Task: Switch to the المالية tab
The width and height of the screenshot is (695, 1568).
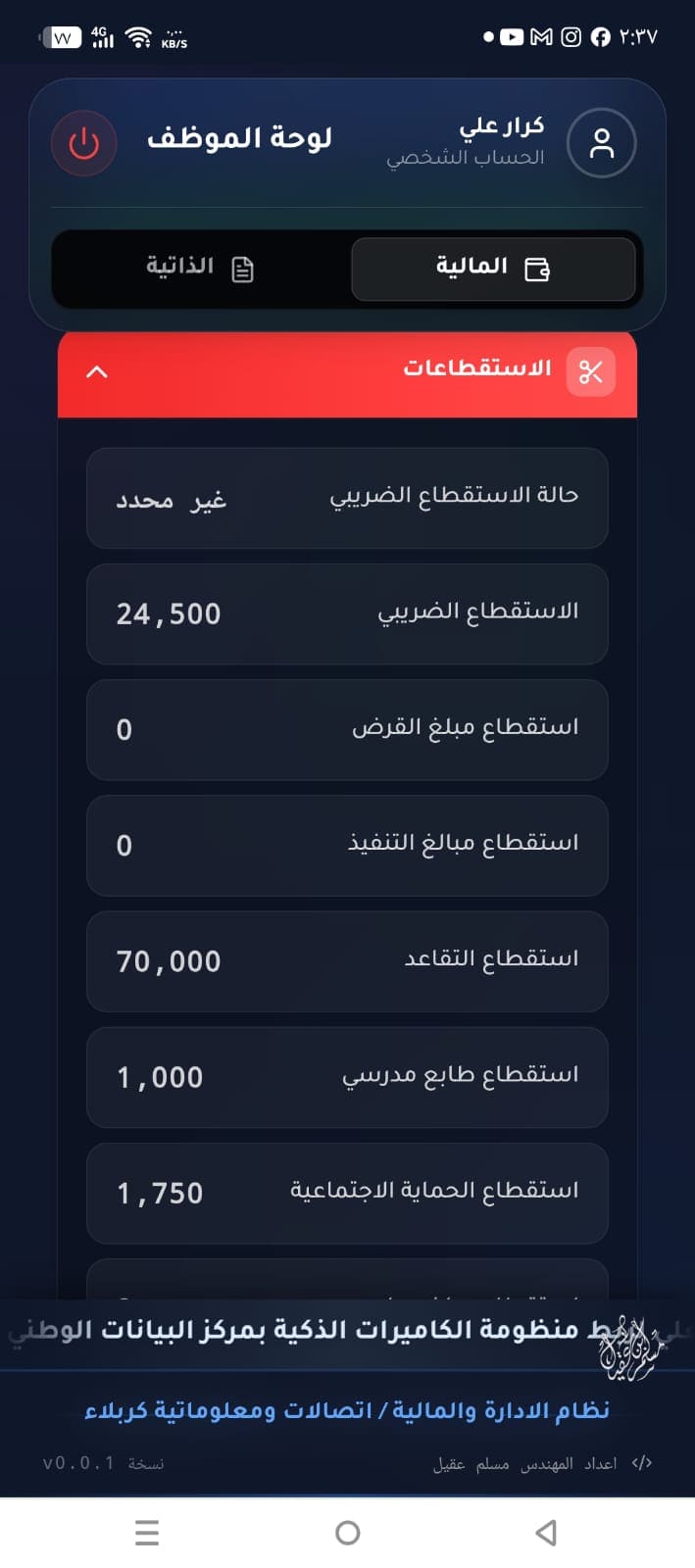Action: (493, 268)
